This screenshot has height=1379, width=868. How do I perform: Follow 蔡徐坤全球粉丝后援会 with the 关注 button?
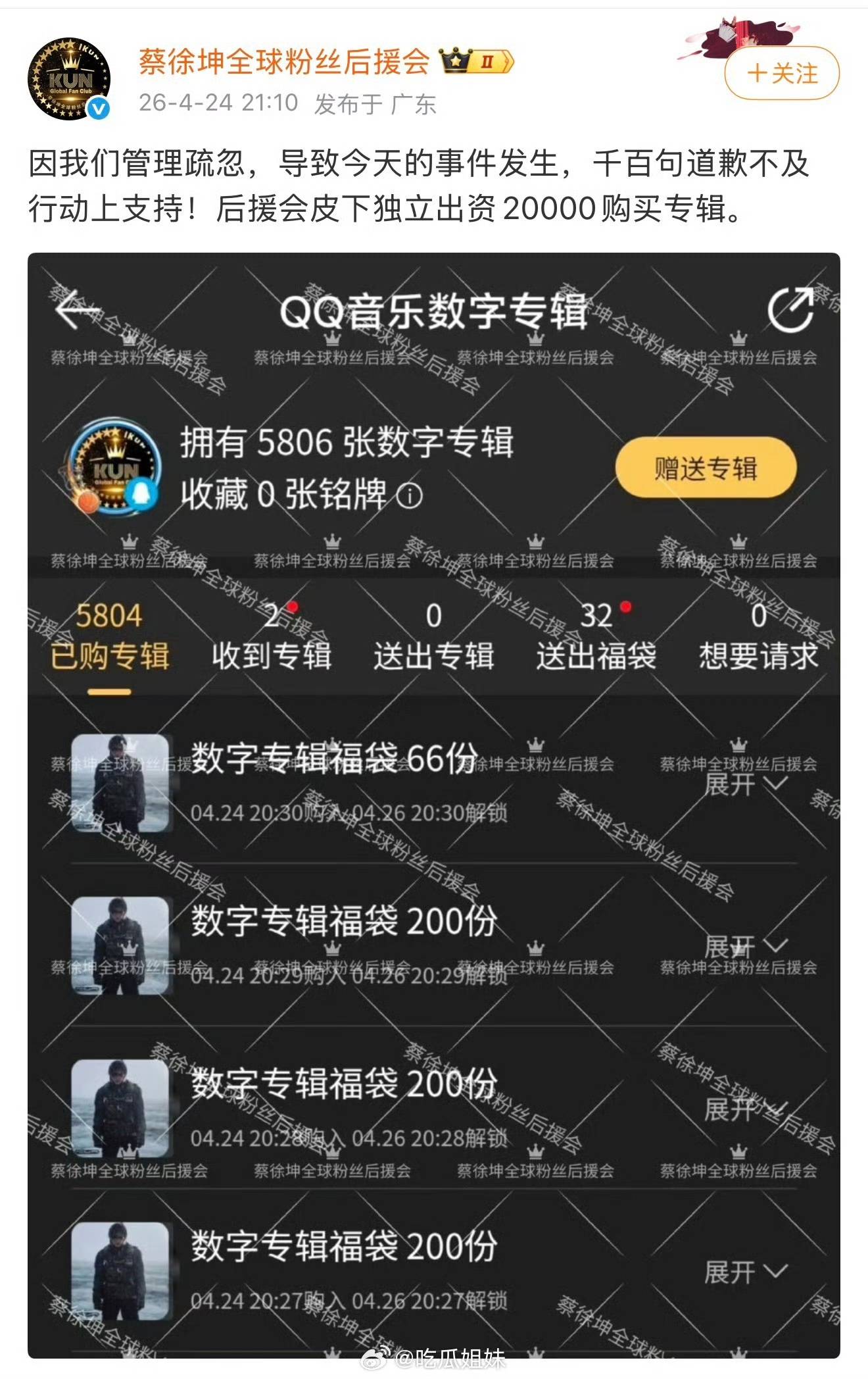(781, 73)
